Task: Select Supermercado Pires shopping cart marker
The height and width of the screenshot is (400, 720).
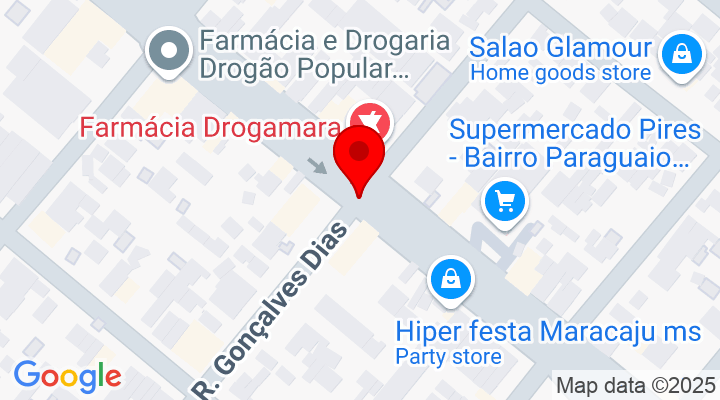Action: (504, 203)
